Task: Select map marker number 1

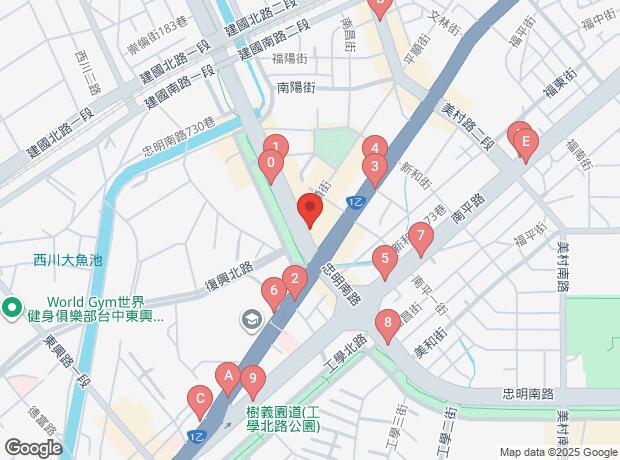Action: (x=277, y=147)
